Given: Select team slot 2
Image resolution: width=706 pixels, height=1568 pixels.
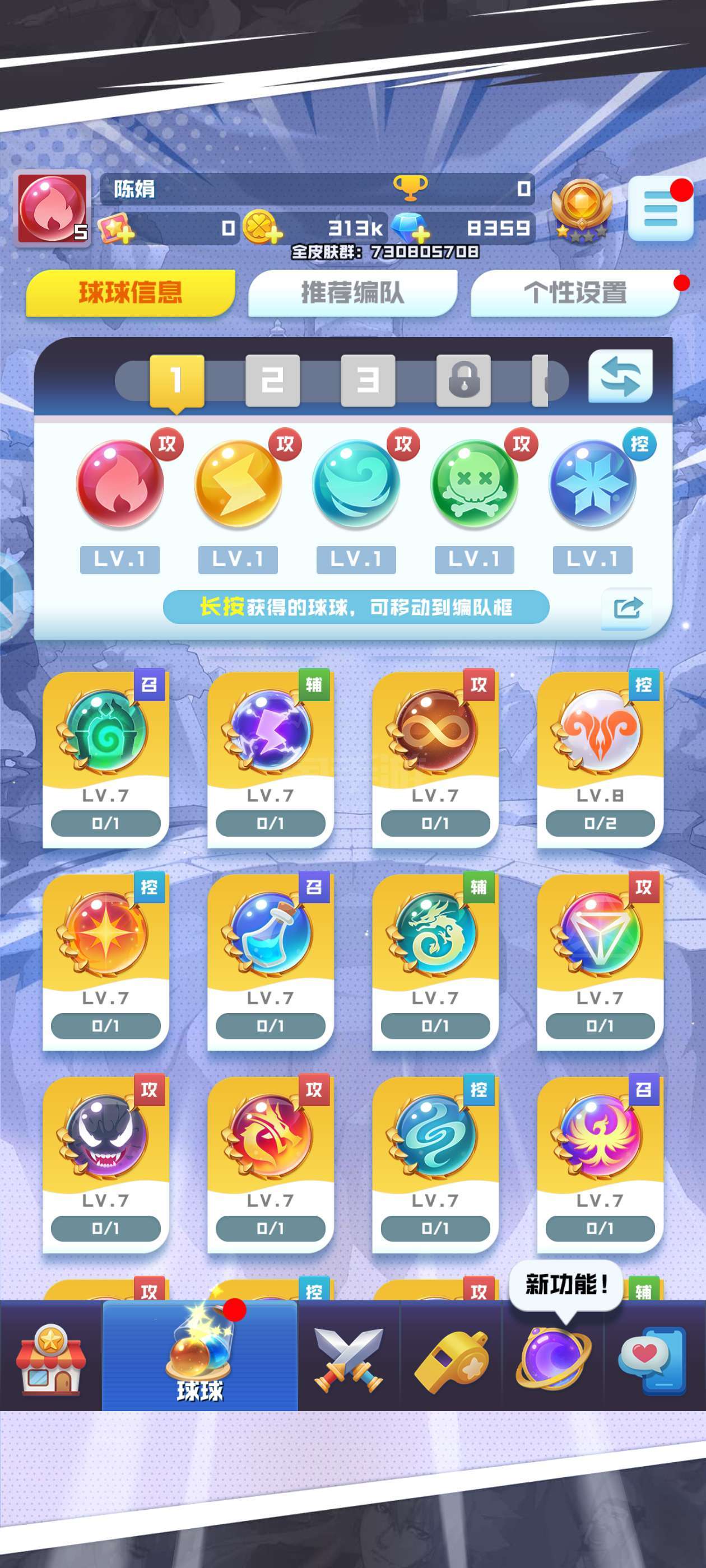Looking at the screenshot, I should pyautogui.click(x=272, y=380).
